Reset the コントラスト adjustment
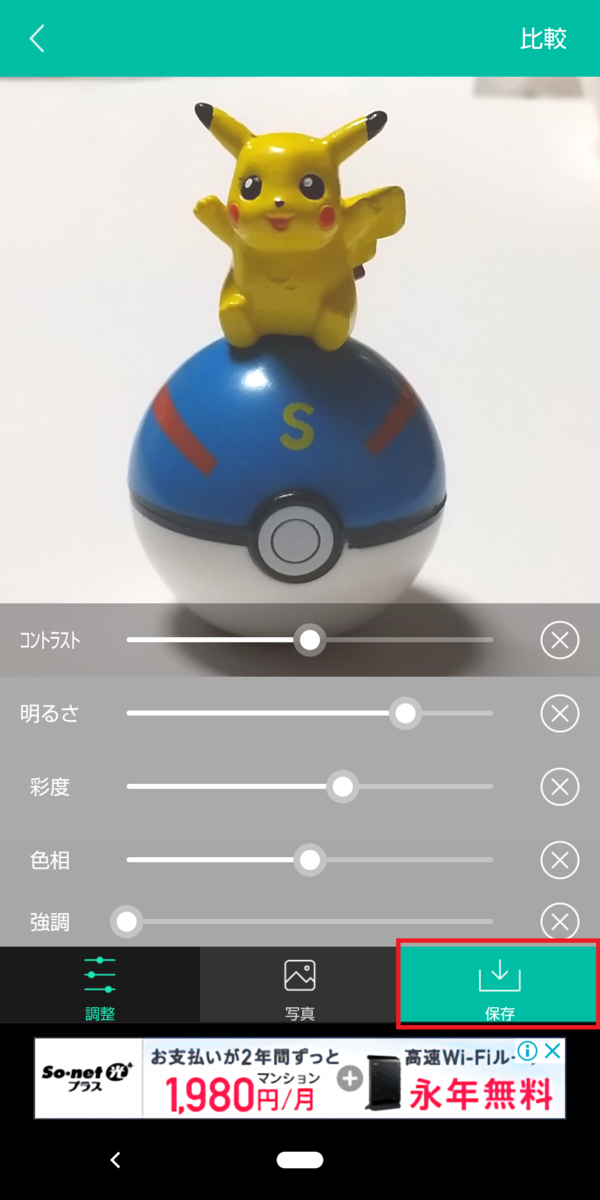This screenshot has width=600, height=1200. 560,640
